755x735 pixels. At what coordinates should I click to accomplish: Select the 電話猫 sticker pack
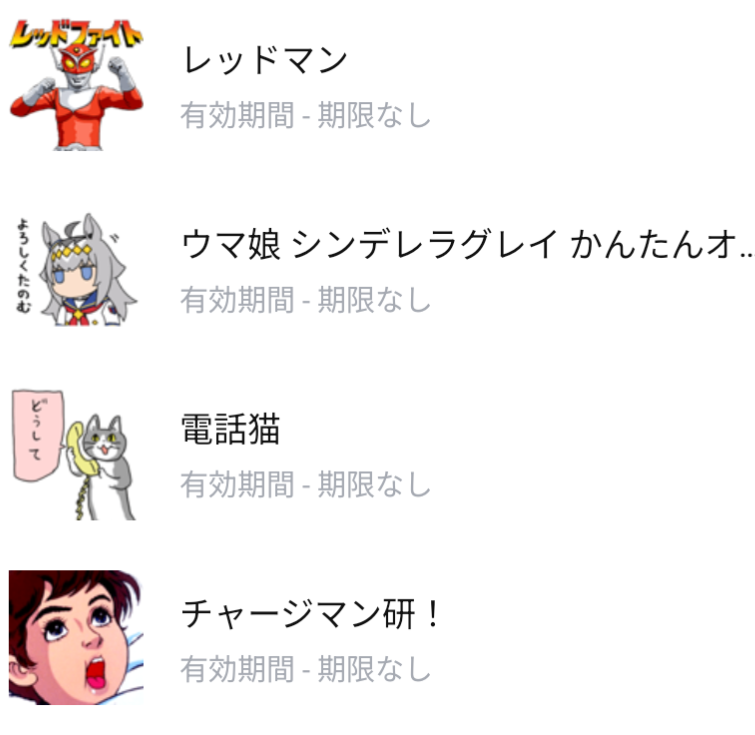(231, 430)
